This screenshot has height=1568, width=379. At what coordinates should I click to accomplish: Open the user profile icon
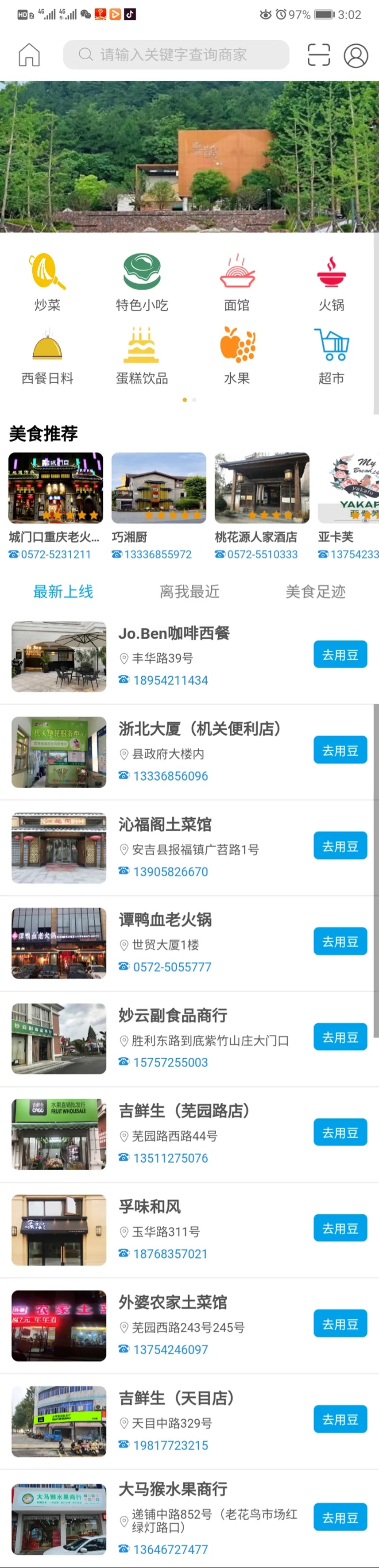coord(356,55)
